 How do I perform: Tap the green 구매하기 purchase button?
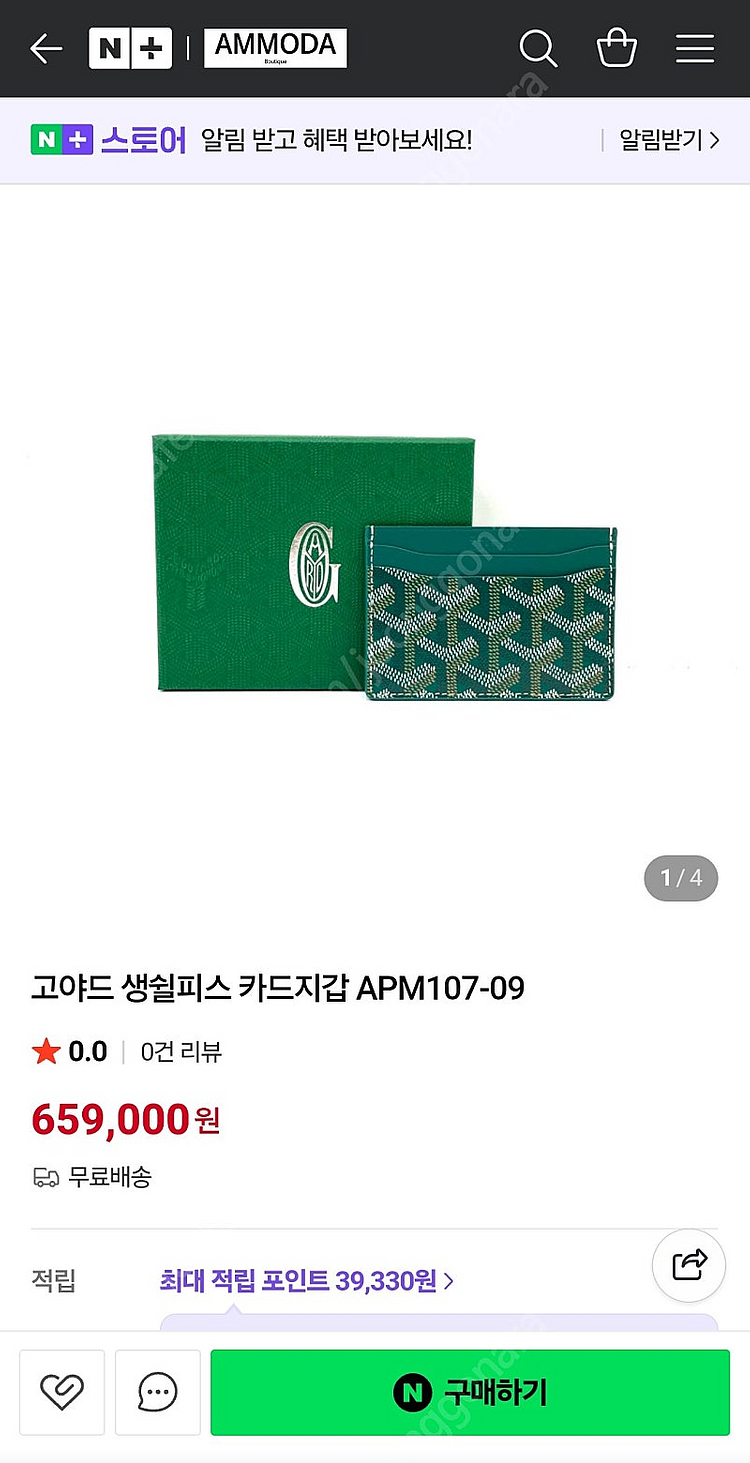pyautogui.click(x=470, y=1392)
